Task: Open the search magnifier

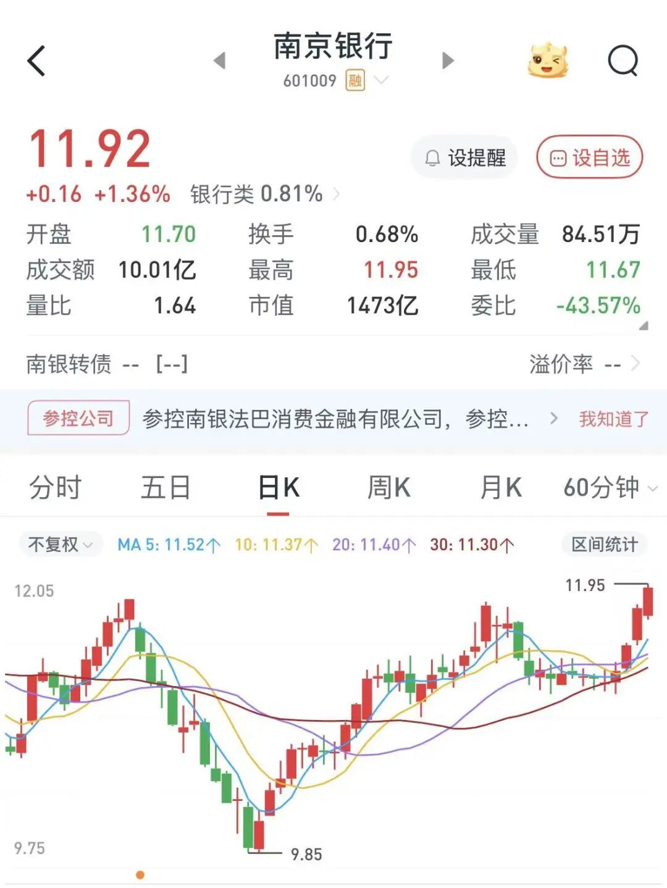Action: 623,61
